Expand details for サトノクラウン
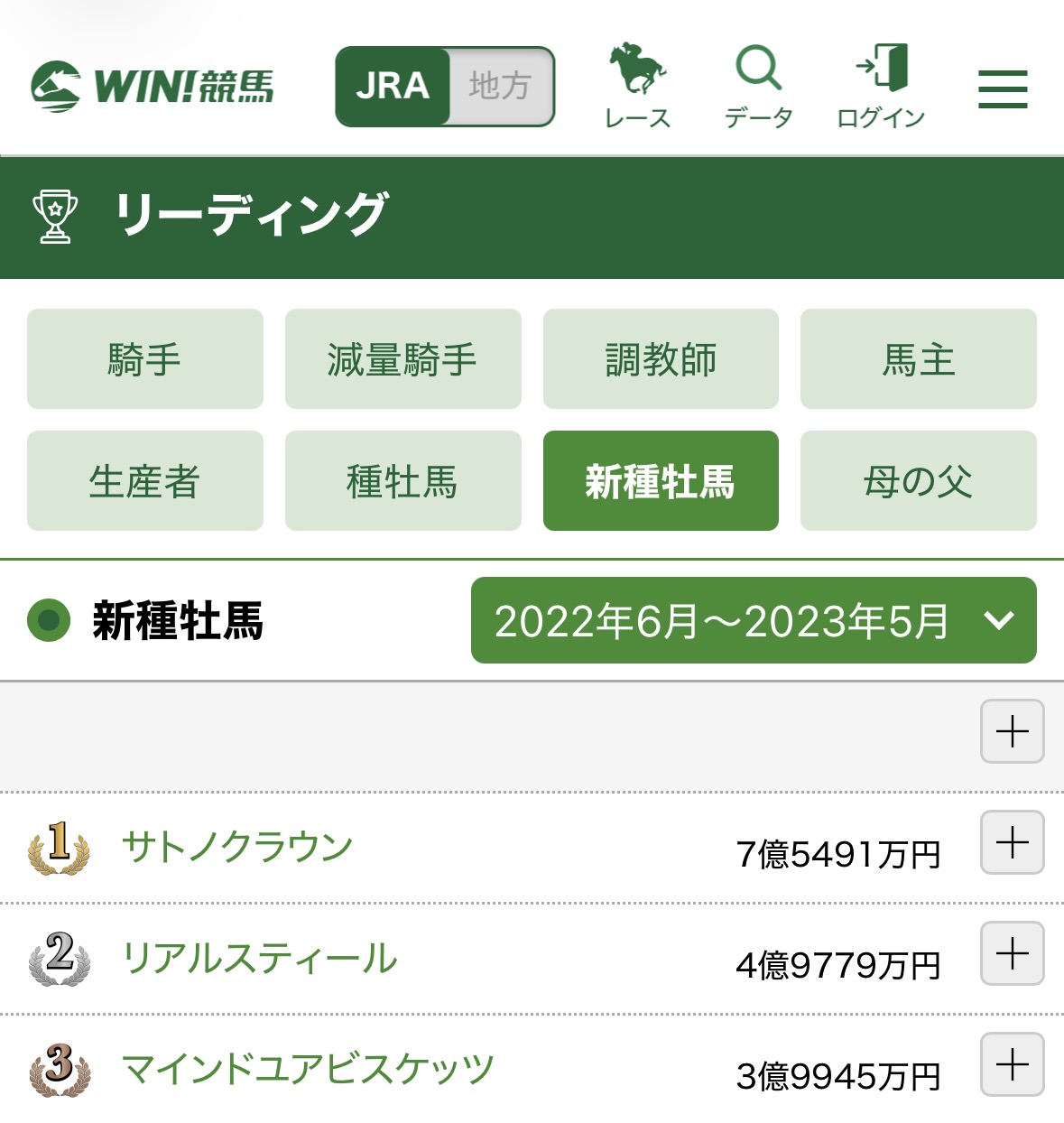Viewport: 1064px width, 1123px height. coord(1012,842)
